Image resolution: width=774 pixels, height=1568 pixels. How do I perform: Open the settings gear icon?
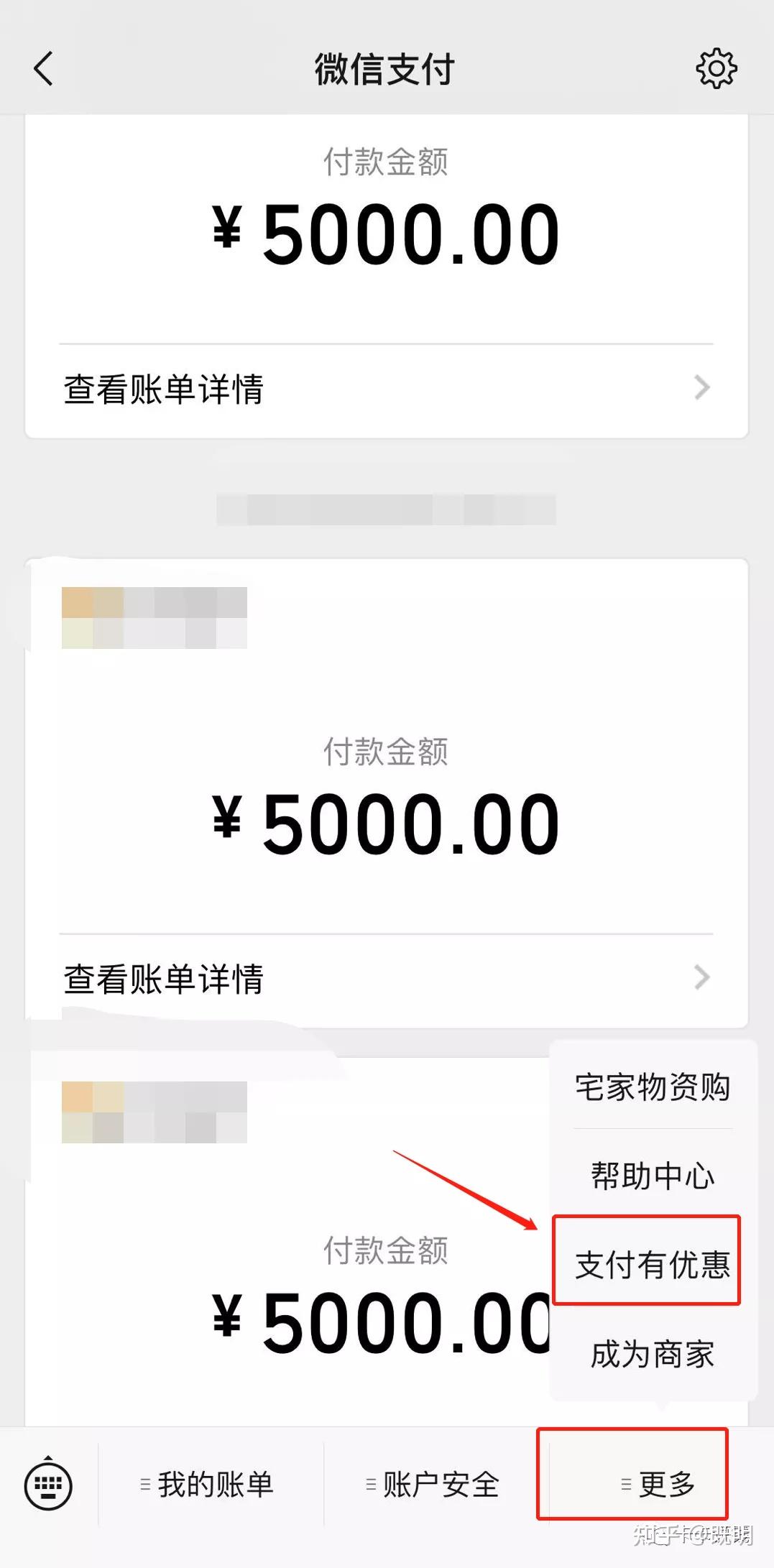(x=716, y=69)
